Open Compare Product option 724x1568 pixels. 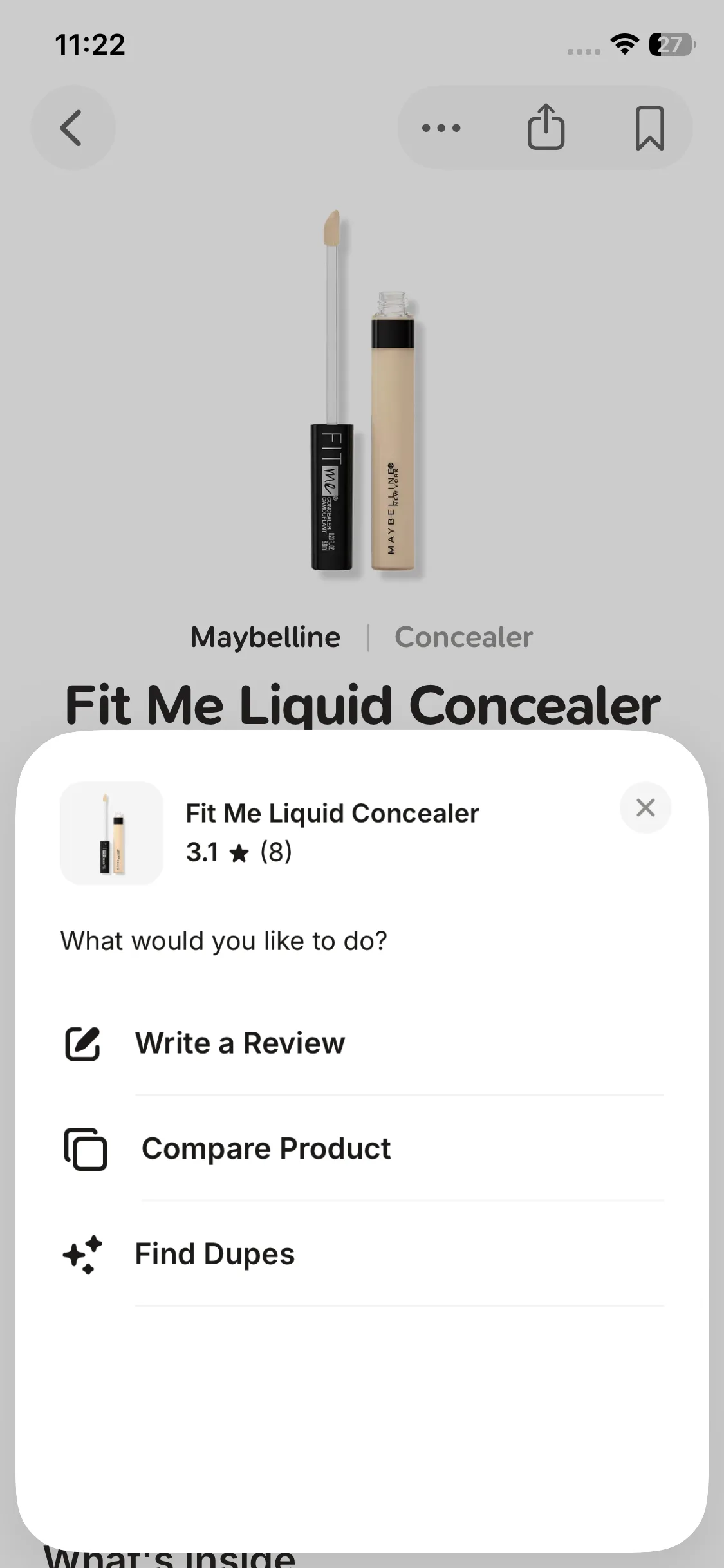point(265,1148)
